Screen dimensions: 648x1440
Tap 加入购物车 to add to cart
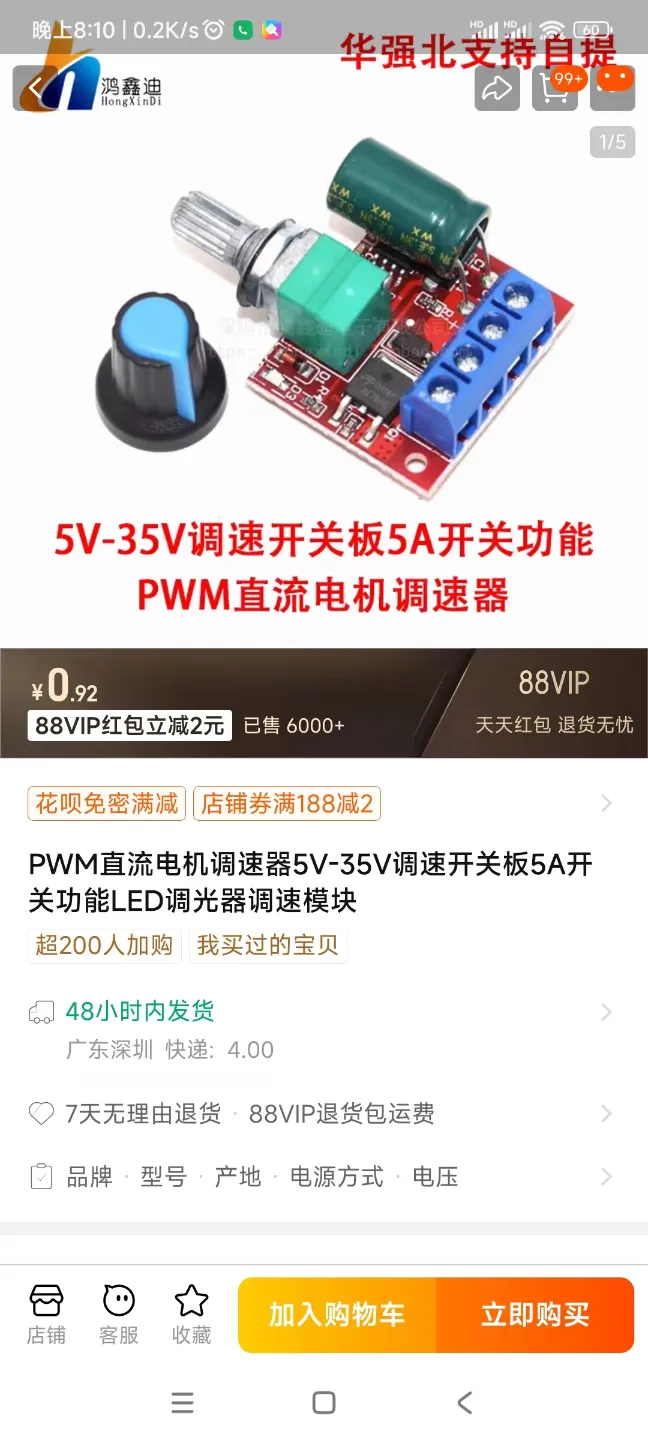(337, 1315)
